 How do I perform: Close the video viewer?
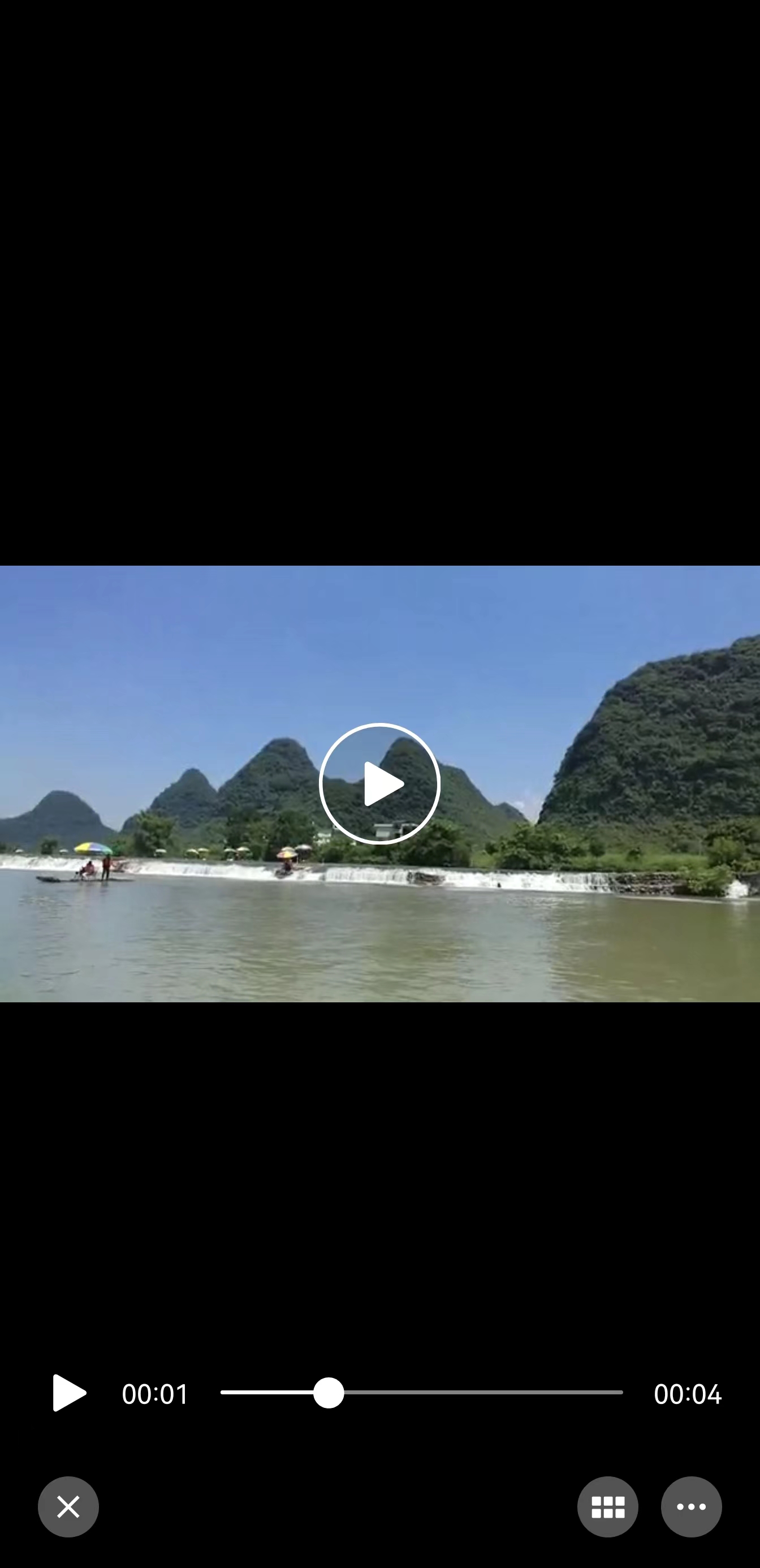(68, 1506)
